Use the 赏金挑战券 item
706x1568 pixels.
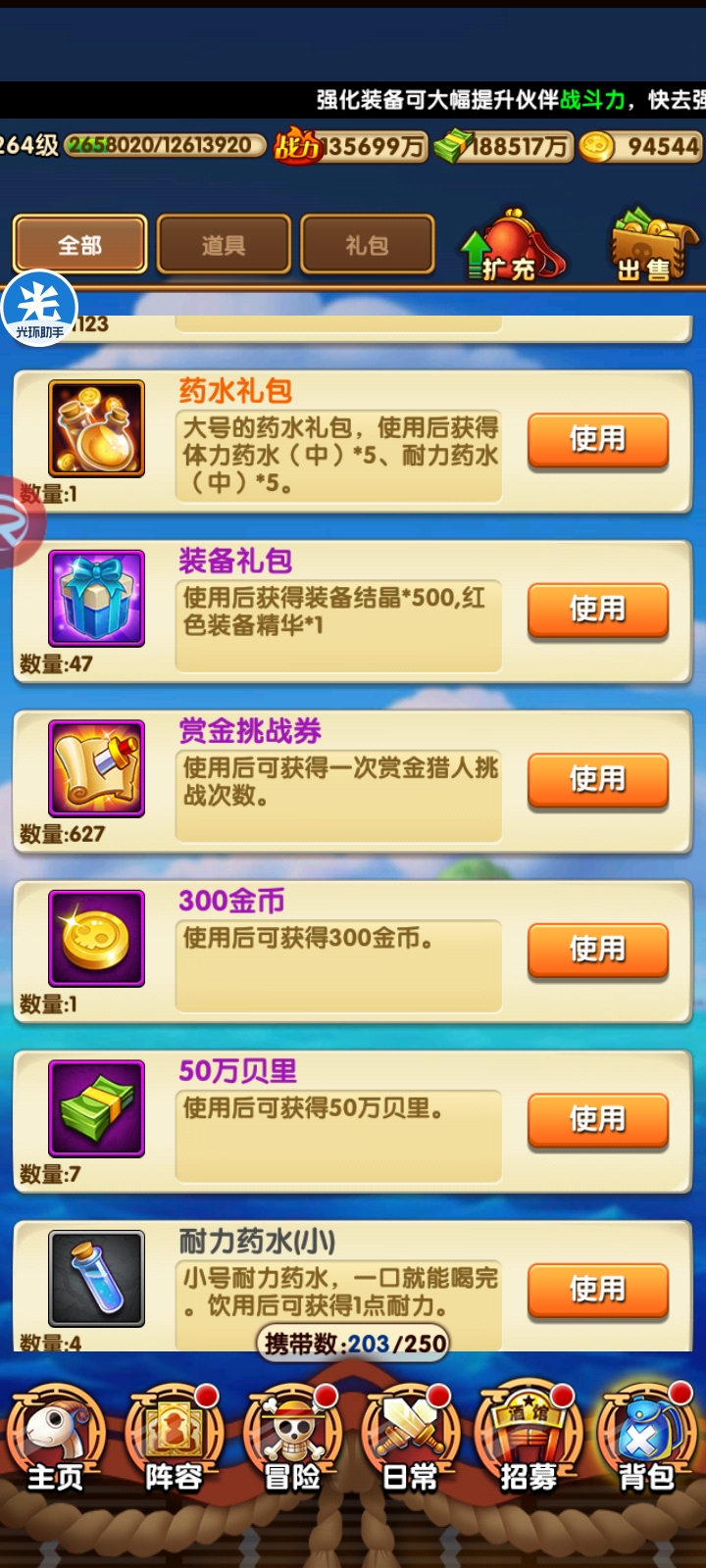point(597,780)
